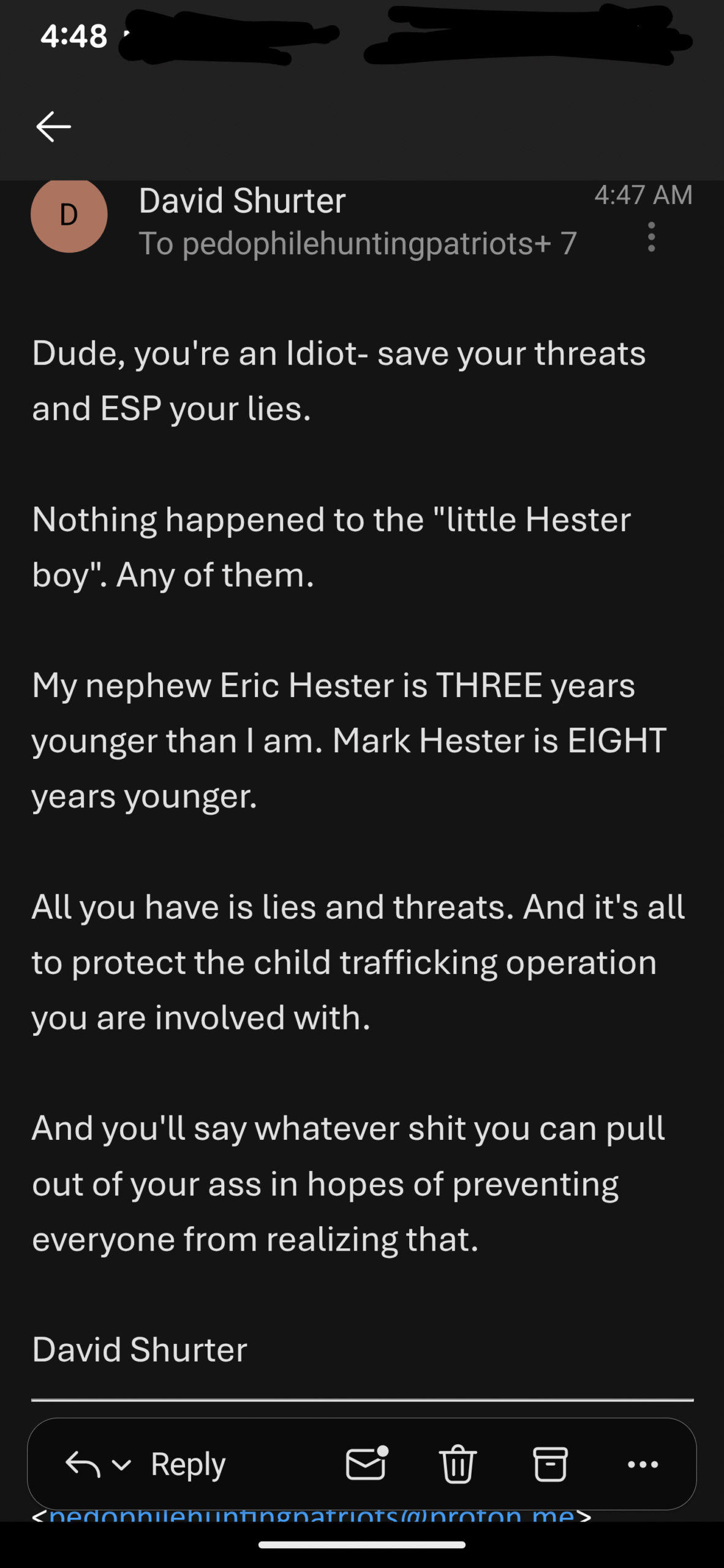Open David Shurter's sender avatar

click(x=69, y=215)
